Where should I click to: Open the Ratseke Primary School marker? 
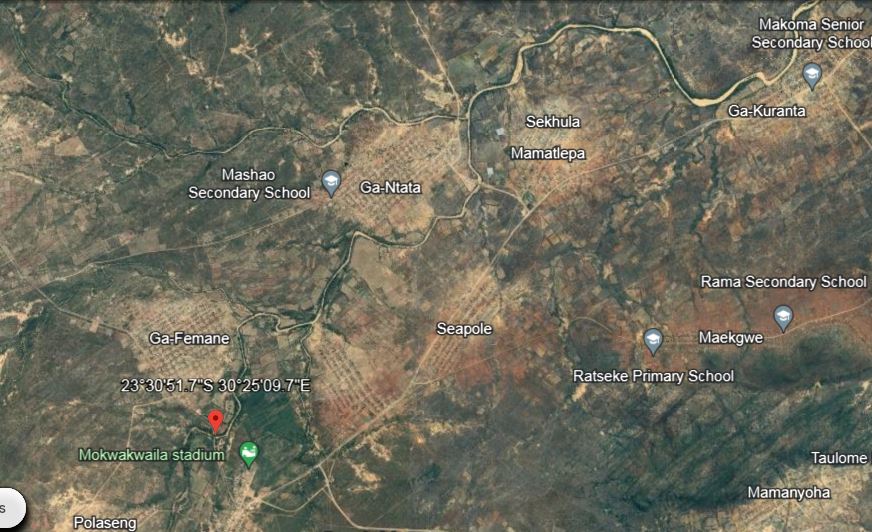tap(653, 340)
